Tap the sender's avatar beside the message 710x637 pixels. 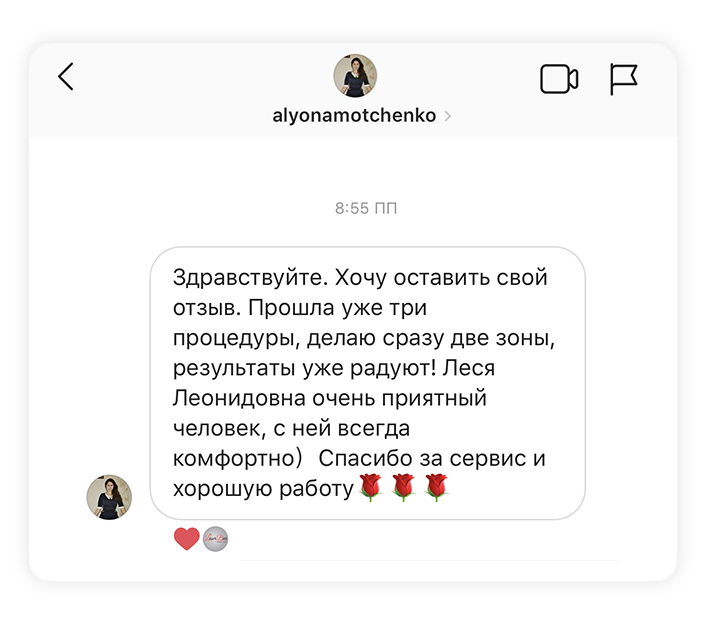[109, 497]
